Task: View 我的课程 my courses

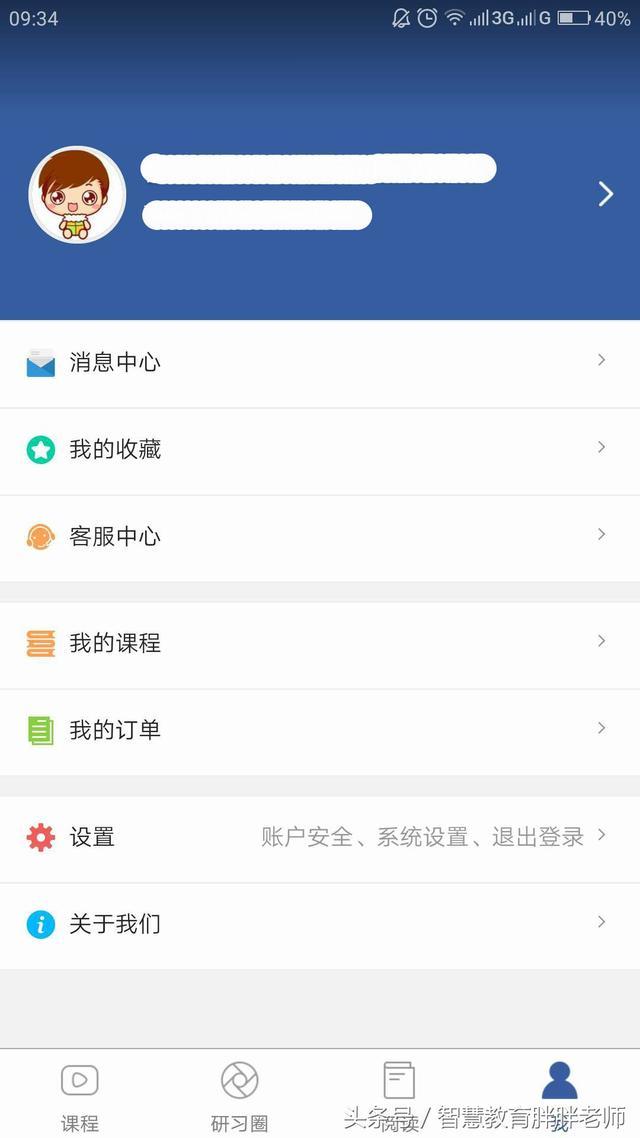Action: 320,644
